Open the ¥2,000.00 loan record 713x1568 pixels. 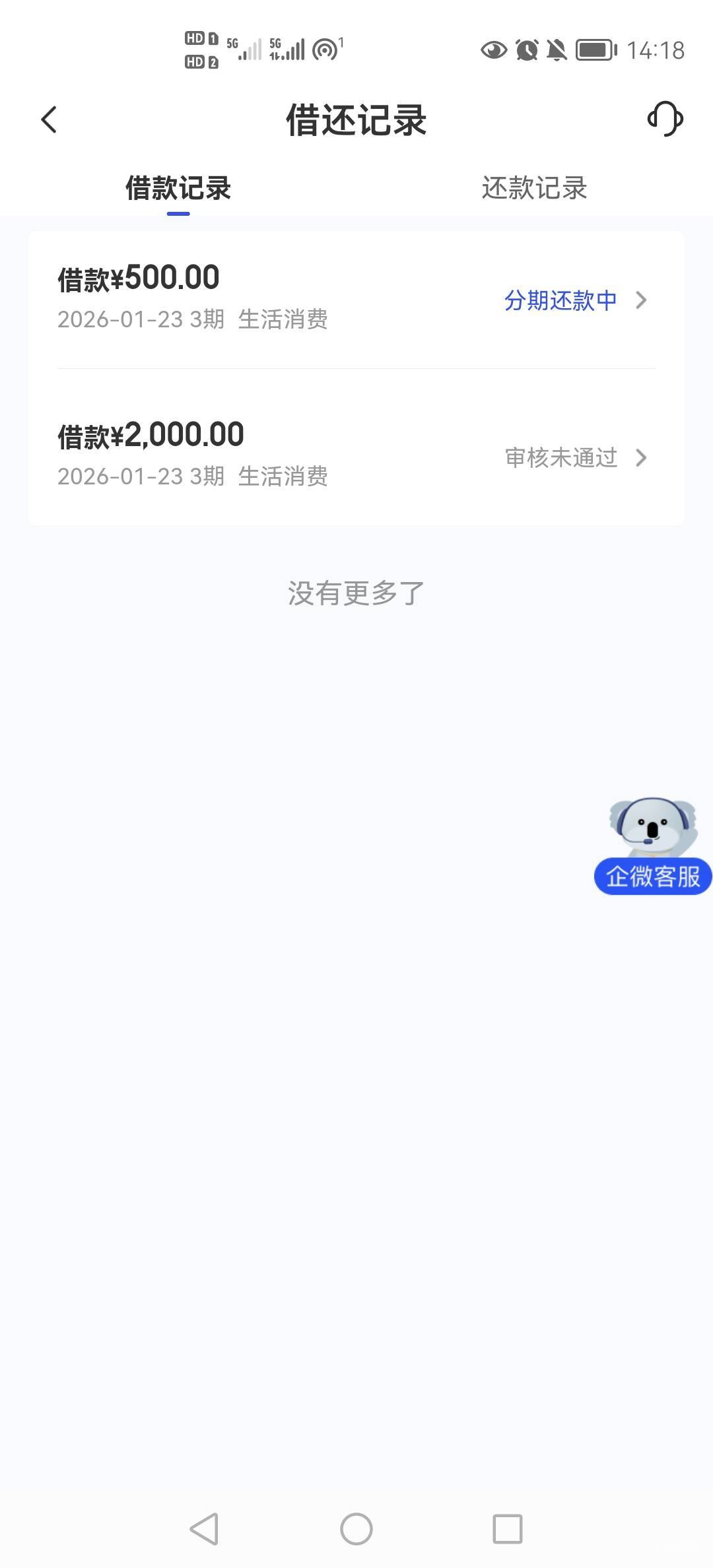click(356, 456)
